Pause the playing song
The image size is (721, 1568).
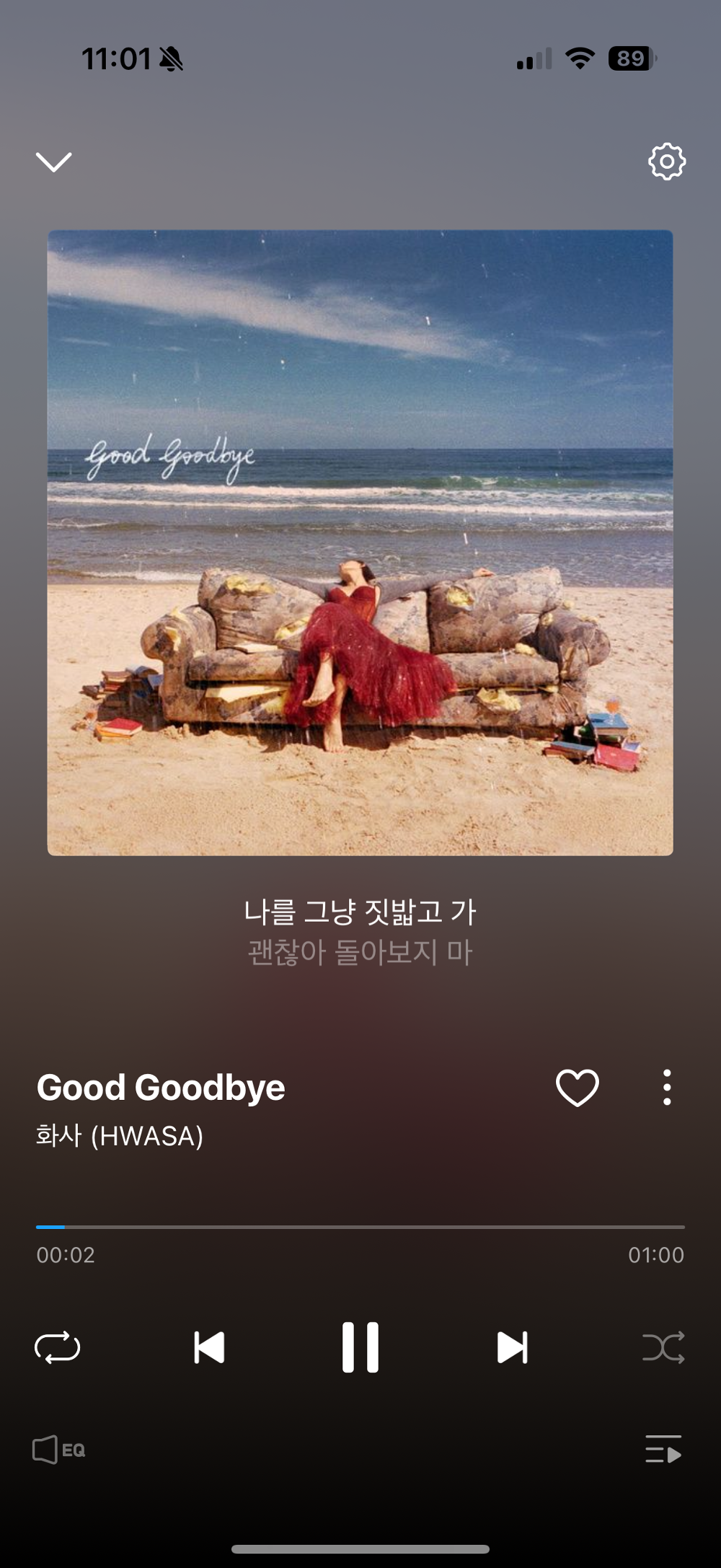tap(360, 1347)
